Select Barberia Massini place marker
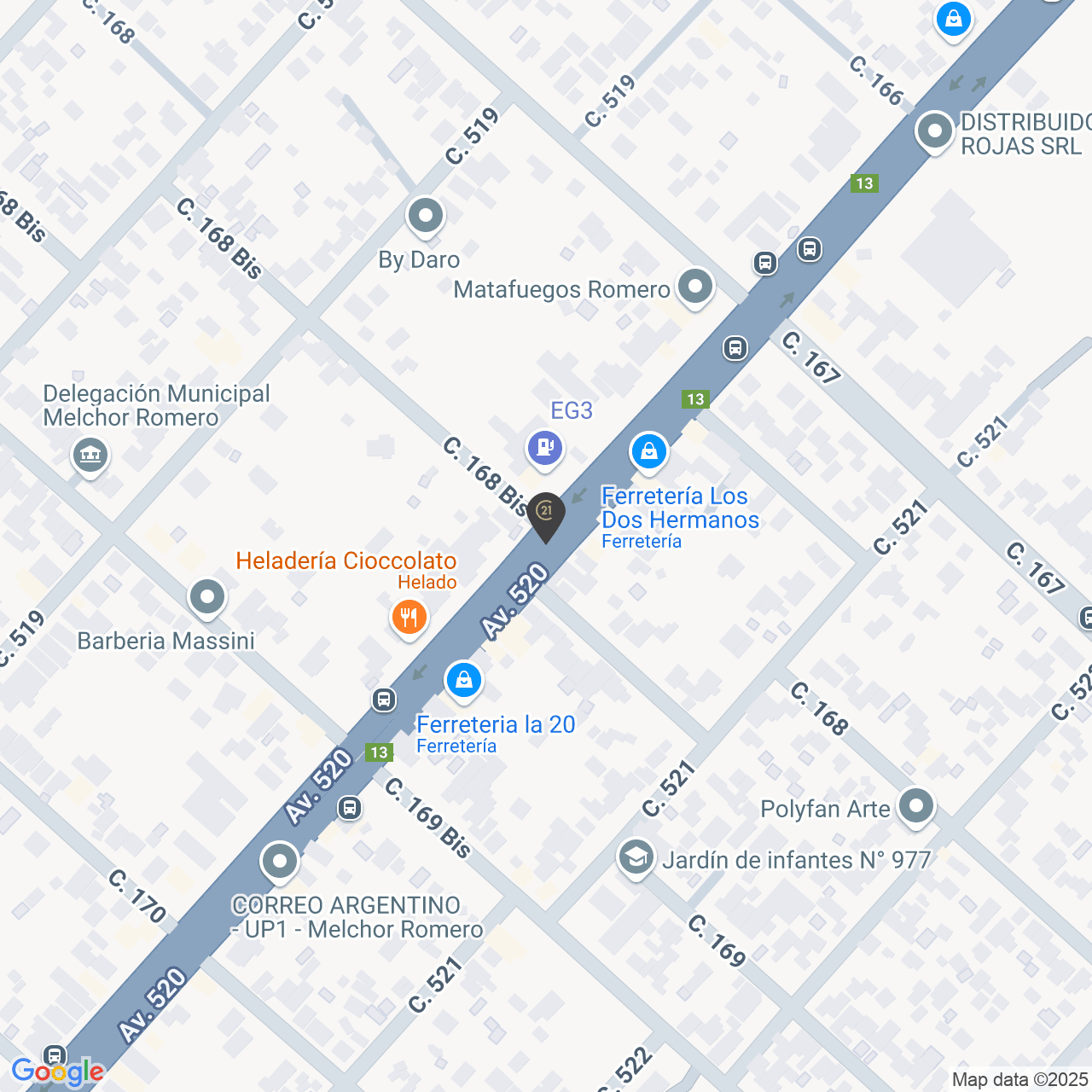The height and width of the screenshot is (1092, 1092). point(207,597)
